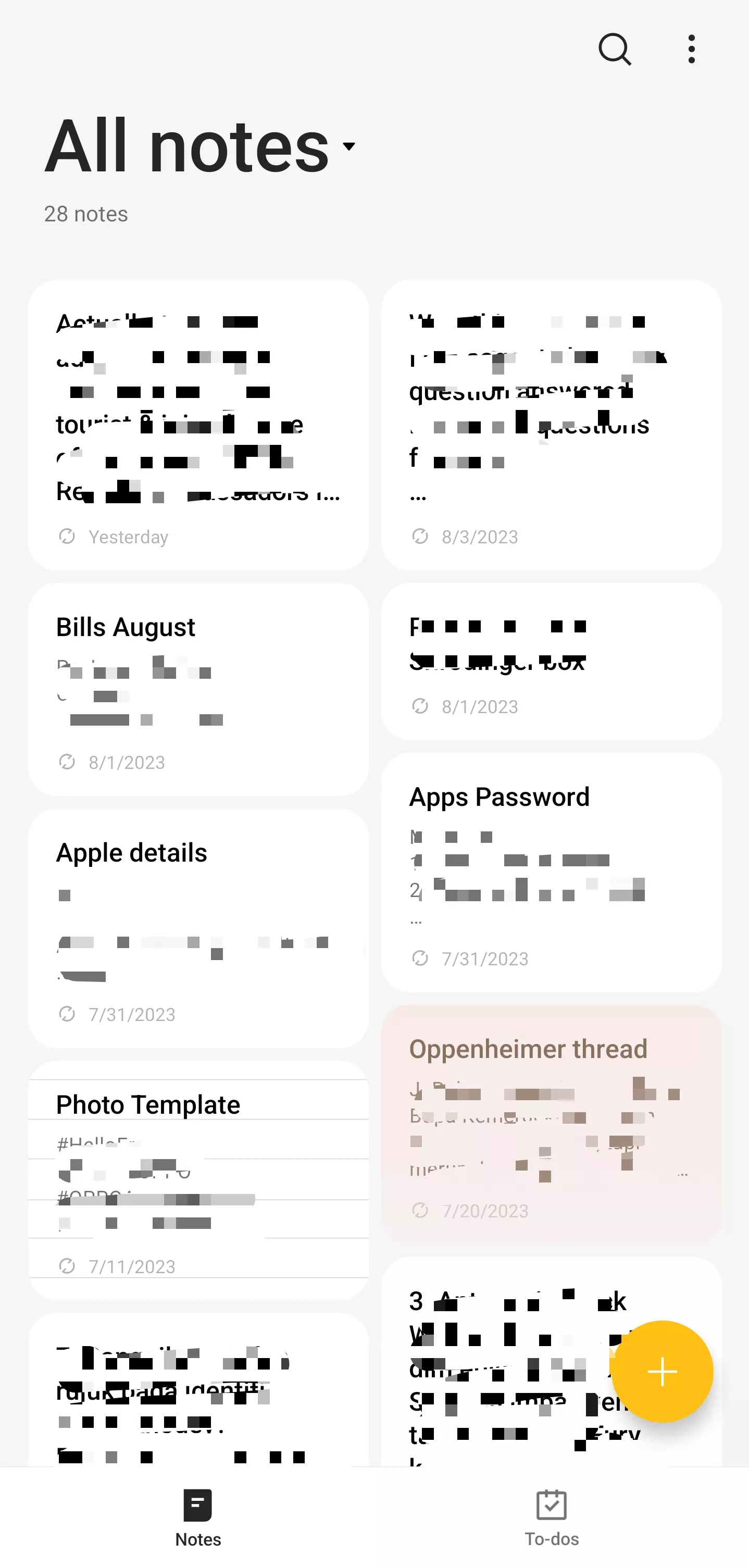The width and height of the screenshot is (749, 1568).
Task: Open the note dated 8/3/2023
Action: coord(551,425)
